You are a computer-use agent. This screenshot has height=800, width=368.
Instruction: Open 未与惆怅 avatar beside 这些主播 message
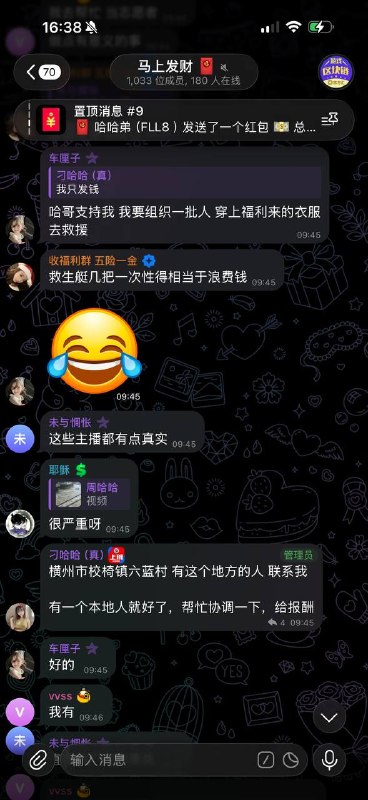point(20,439)
